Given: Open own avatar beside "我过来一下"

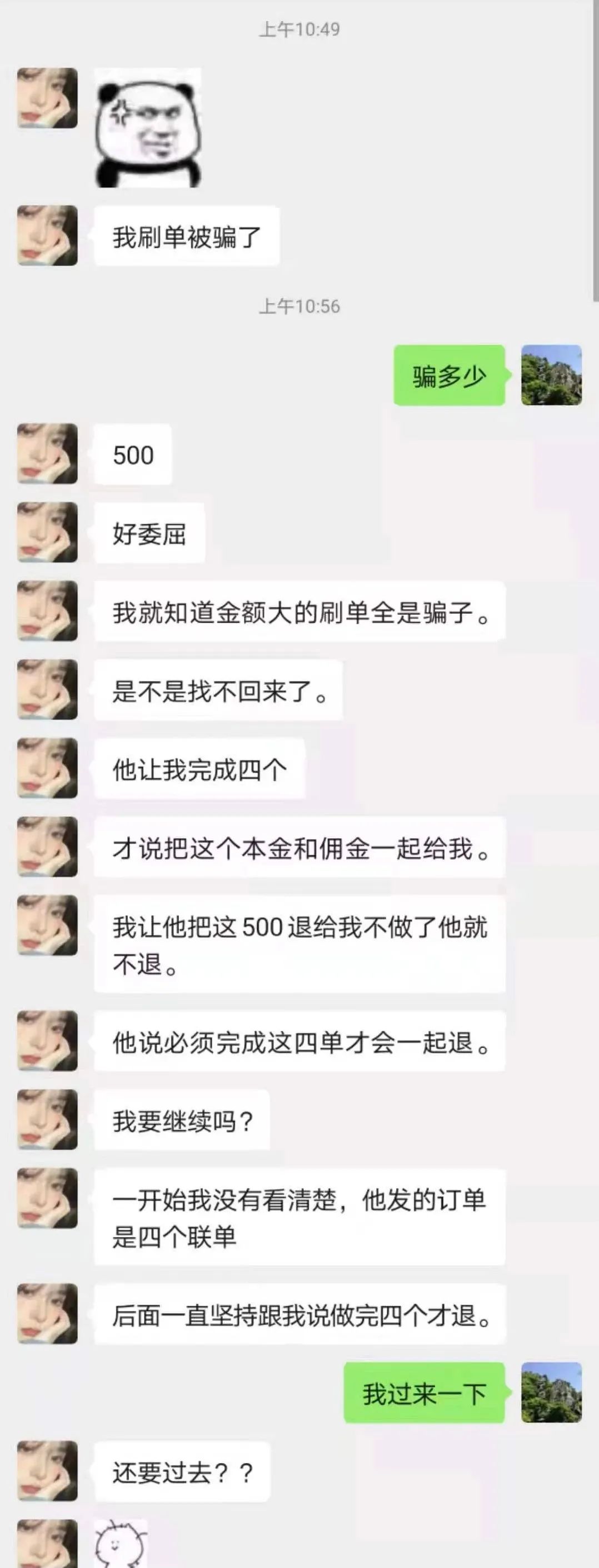Looking at the screenshot, I should coord(551,1392).
